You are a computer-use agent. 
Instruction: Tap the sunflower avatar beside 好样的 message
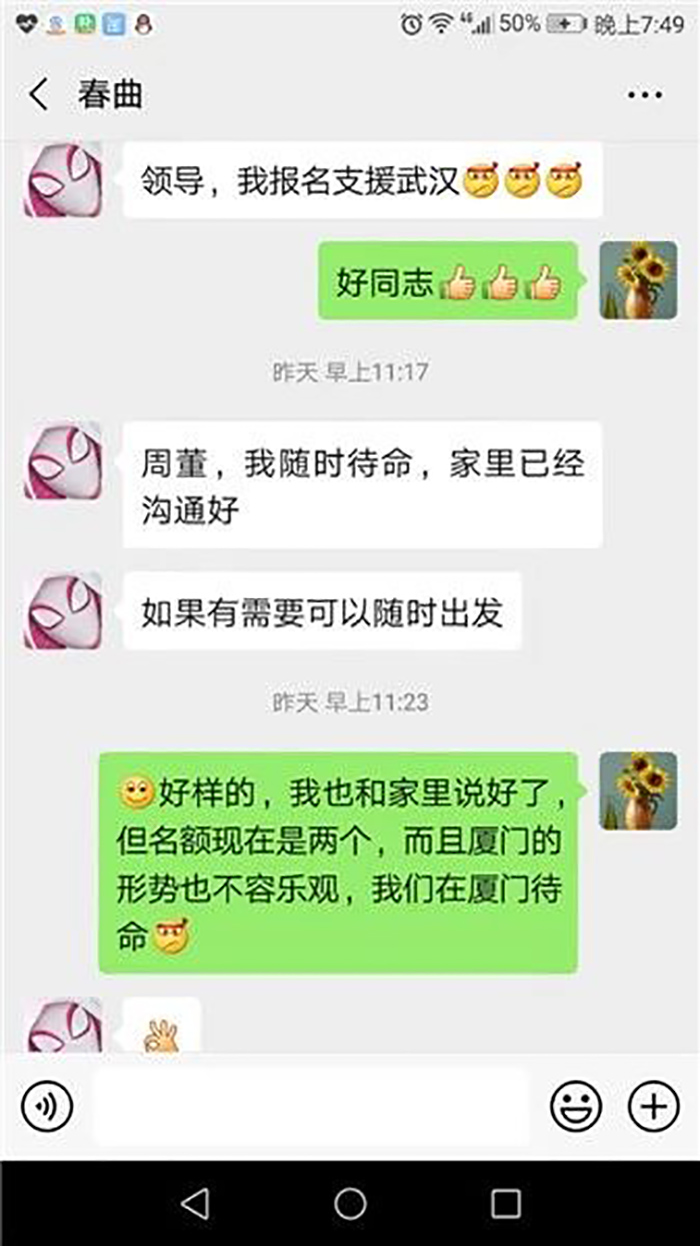(638, 791)
